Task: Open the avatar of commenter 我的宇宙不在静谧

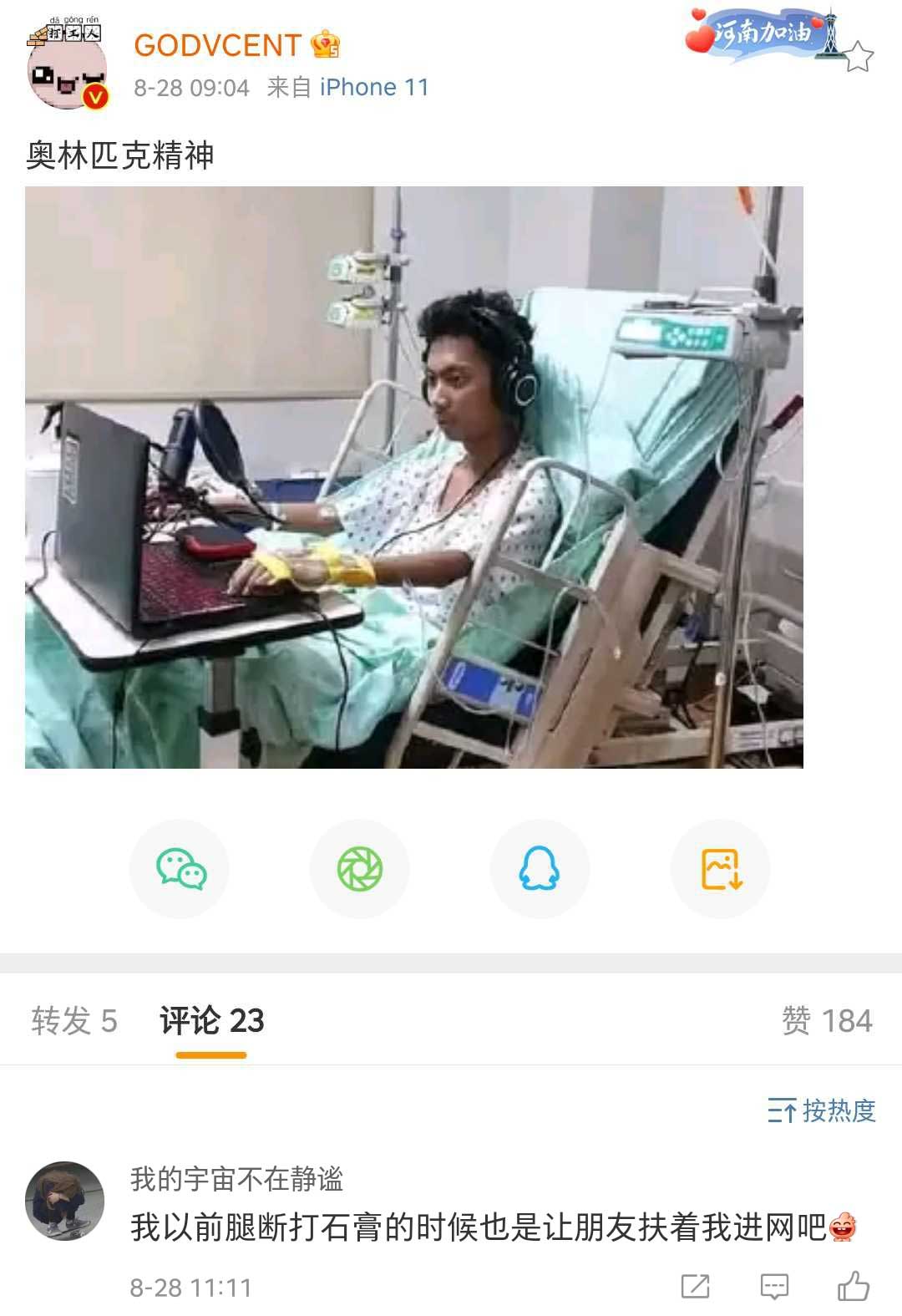Action: click(65, 1201)
